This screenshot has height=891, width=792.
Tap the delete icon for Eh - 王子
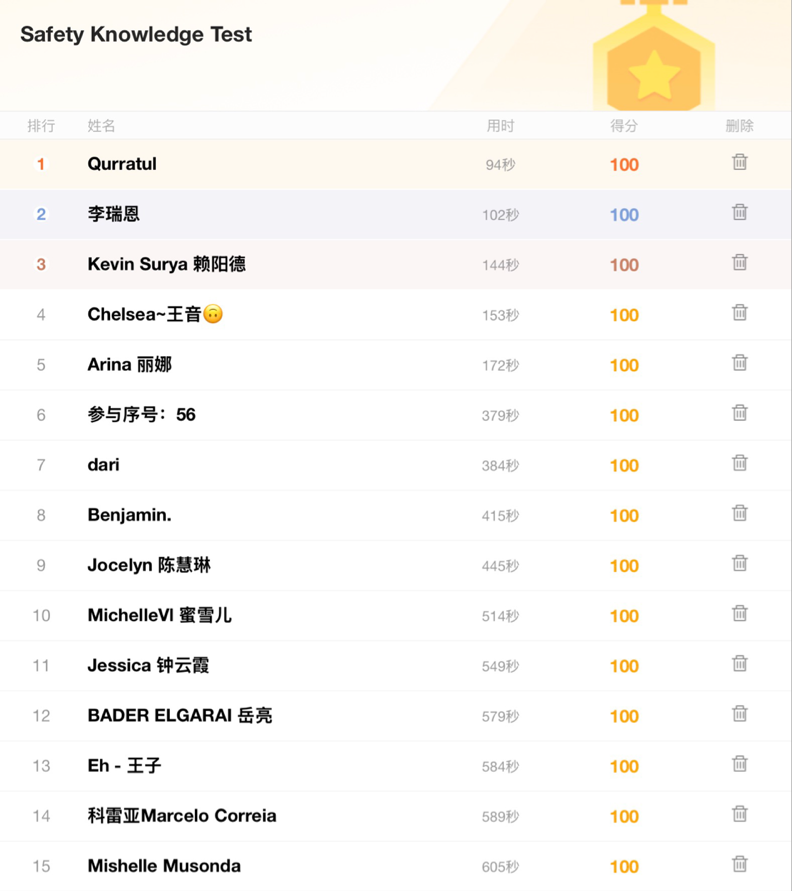[740, 763]
